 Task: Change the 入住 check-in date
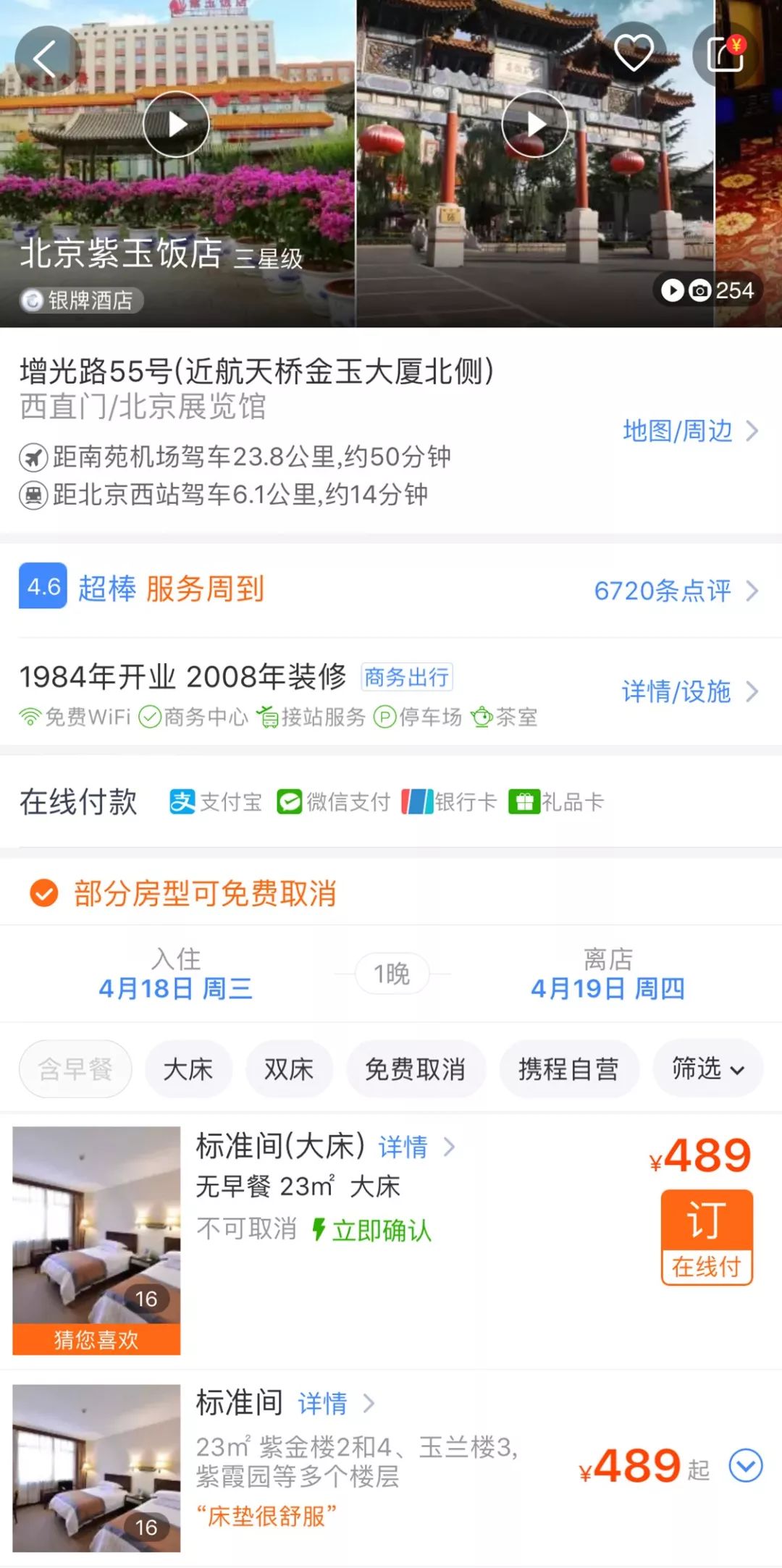click(x=176, y=974)
